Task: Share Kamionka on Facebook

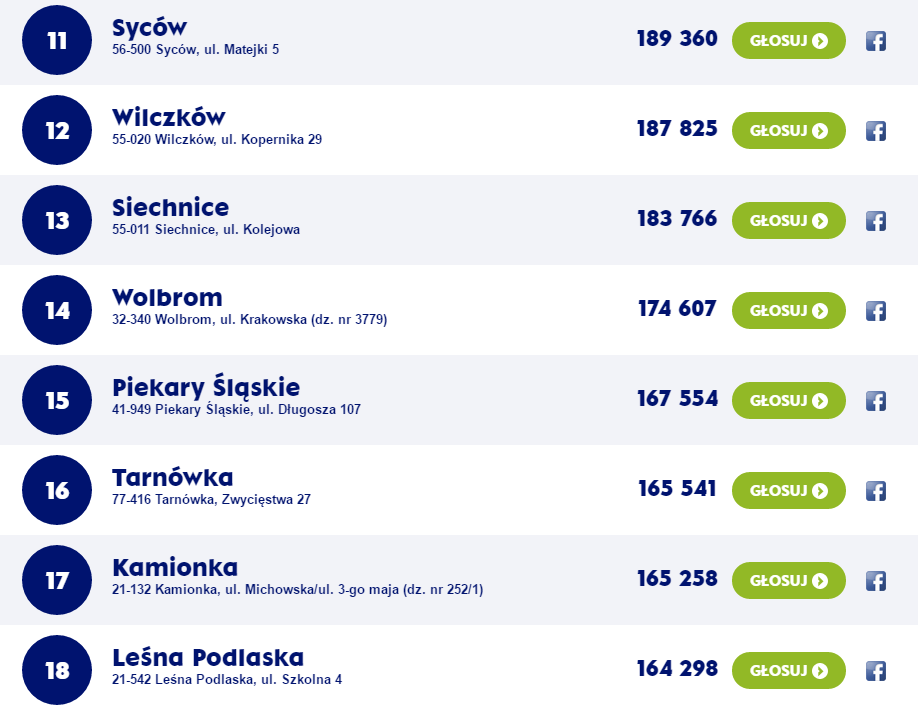Action: (876, 581)
